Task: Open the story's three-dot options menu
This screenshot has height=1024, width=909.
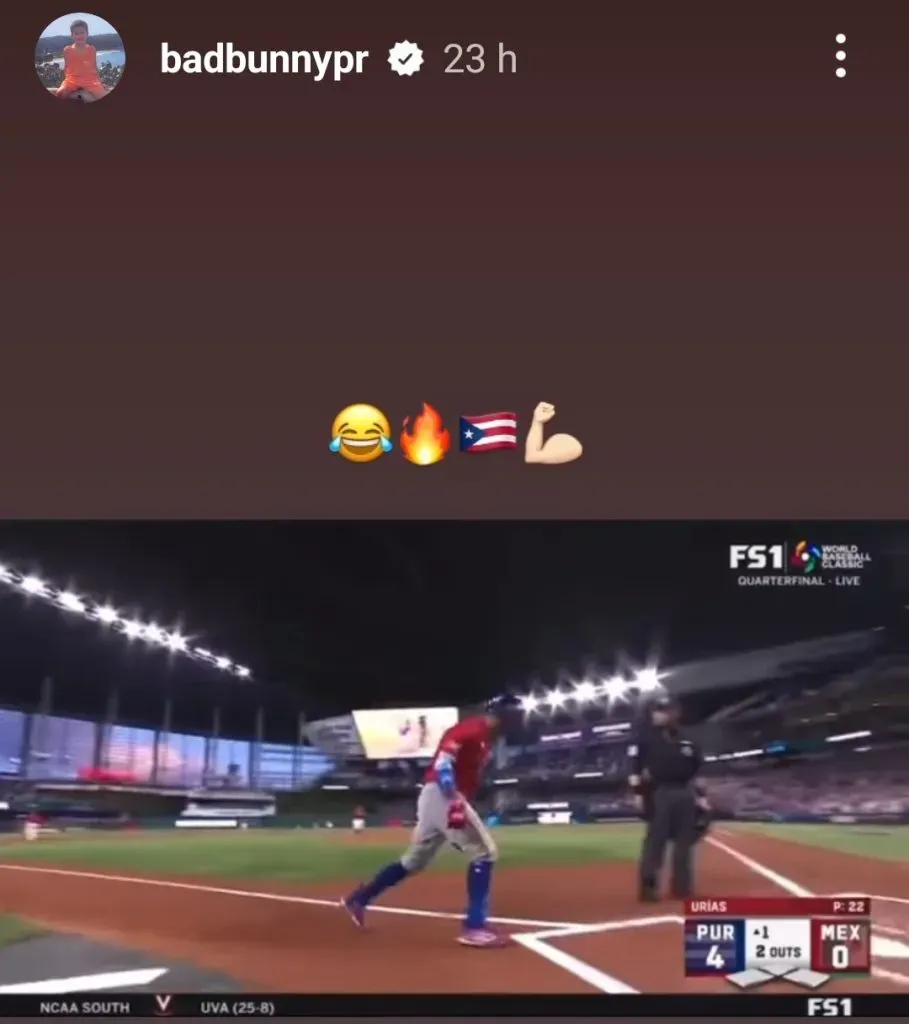Action: tap(840, 57)
